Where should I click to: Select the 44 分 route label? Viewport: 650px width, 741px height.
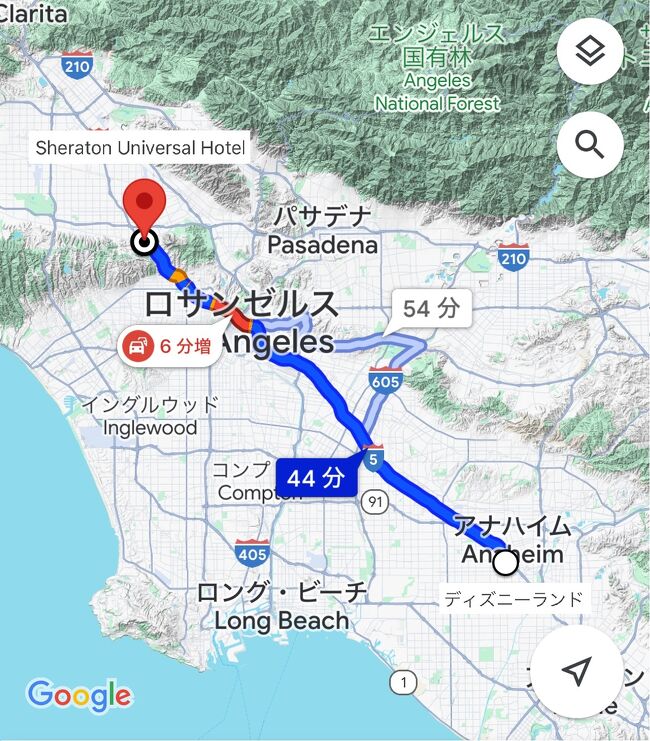tap(315, 478)
